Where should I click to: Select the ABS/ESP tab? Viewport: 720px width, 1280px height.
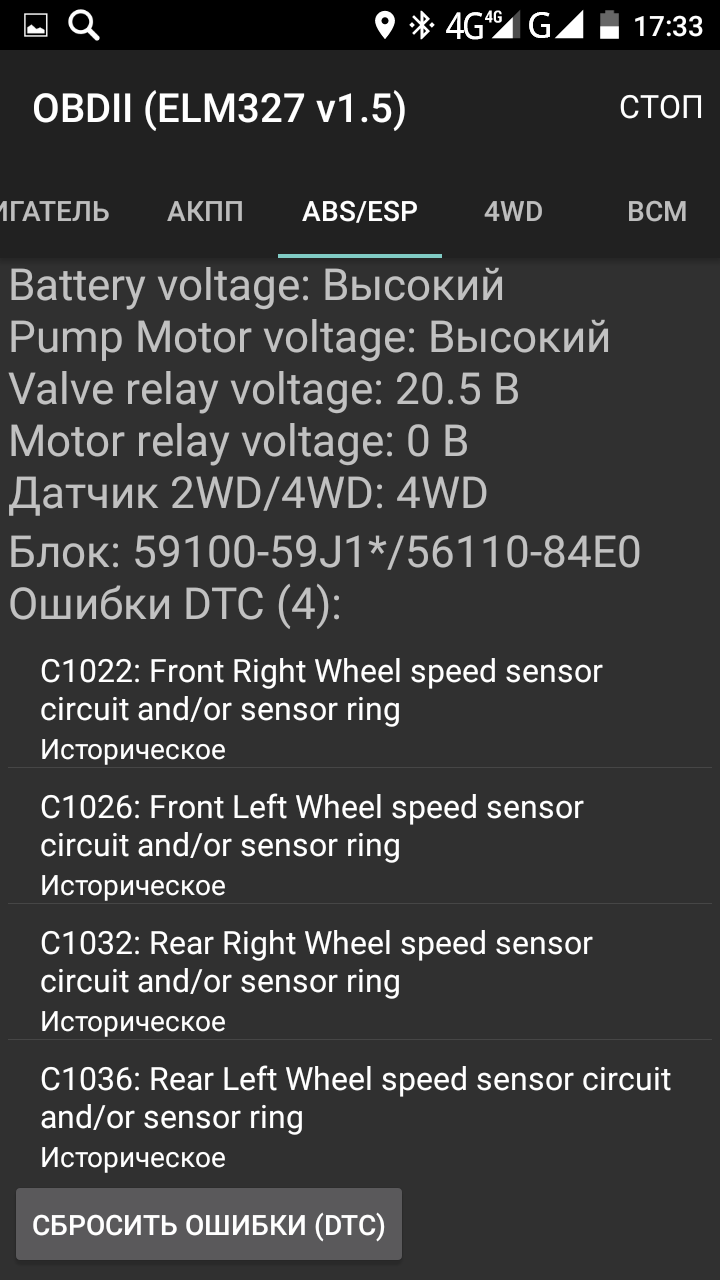[360, 212]
